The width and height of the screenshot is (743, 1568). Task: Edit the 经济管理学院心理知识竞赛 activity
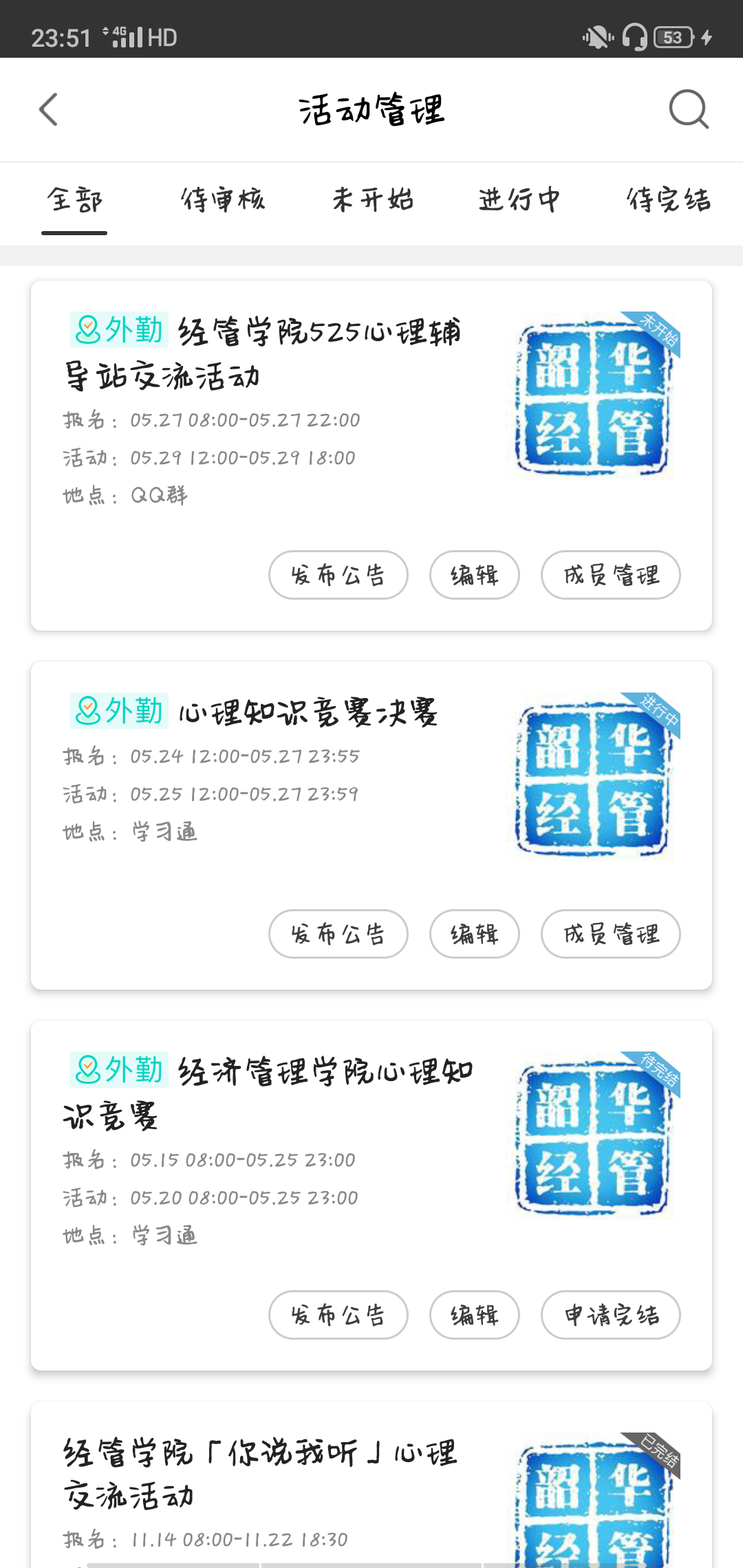click(474, 1315)
